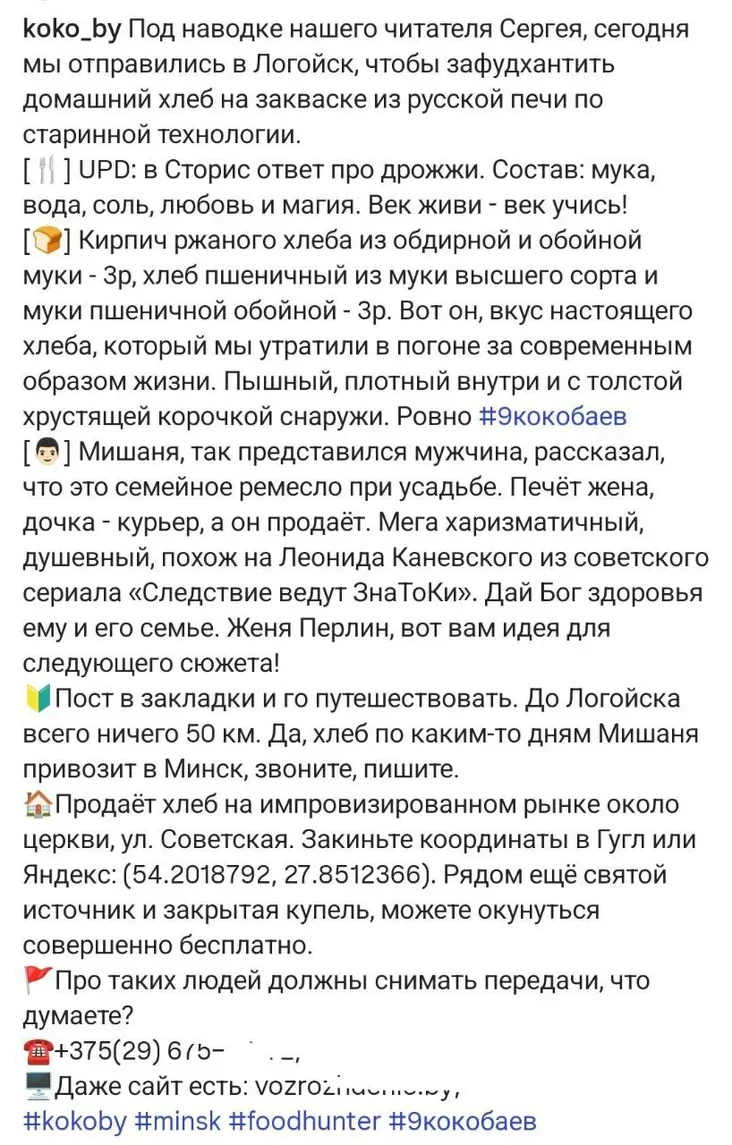This screenshot has width=732, height=1145.
Task: Open the #foodhunter hashtag
Action: coord(304,1118)
